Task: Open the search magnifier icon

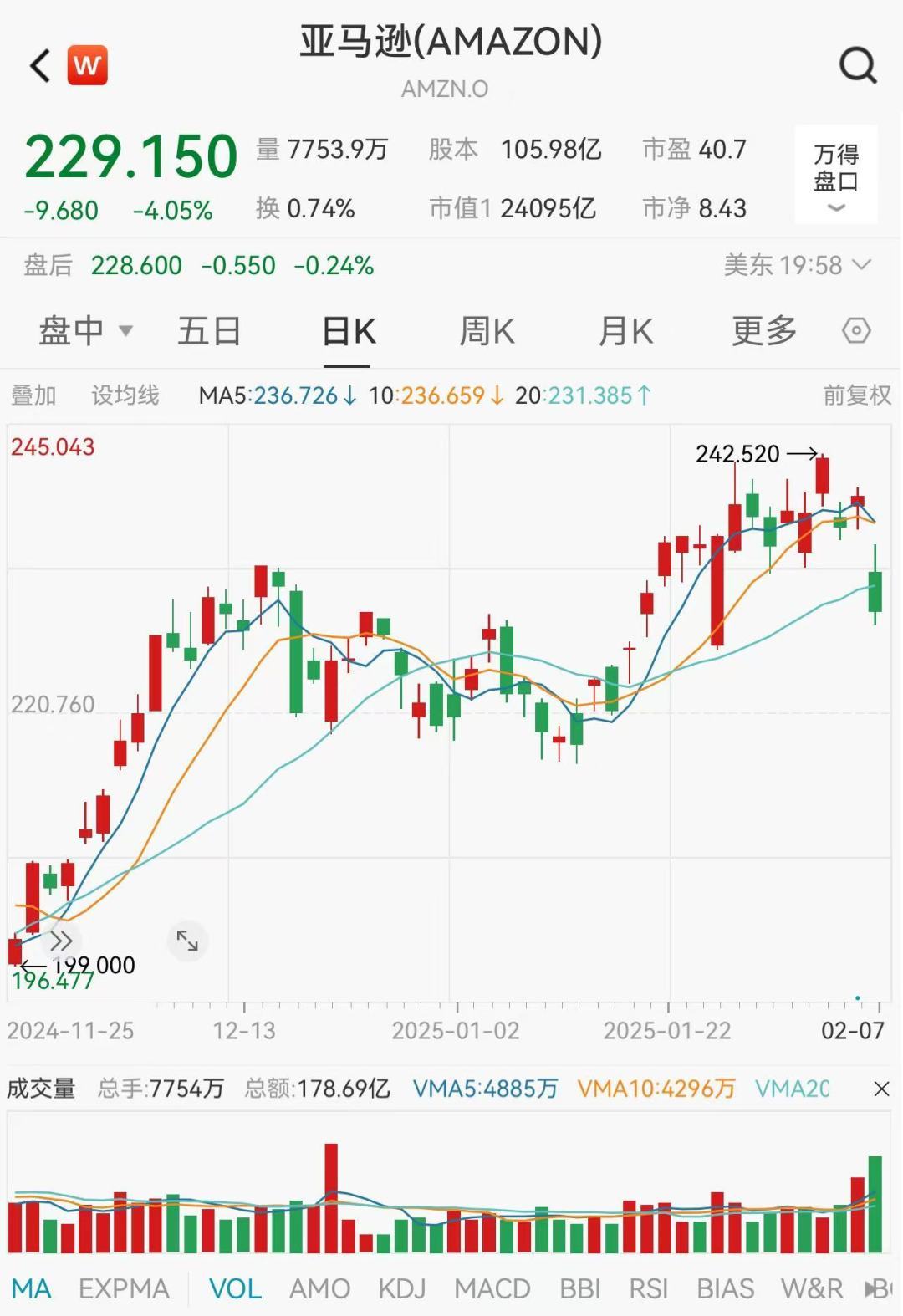Action: [x=857, y=65]
